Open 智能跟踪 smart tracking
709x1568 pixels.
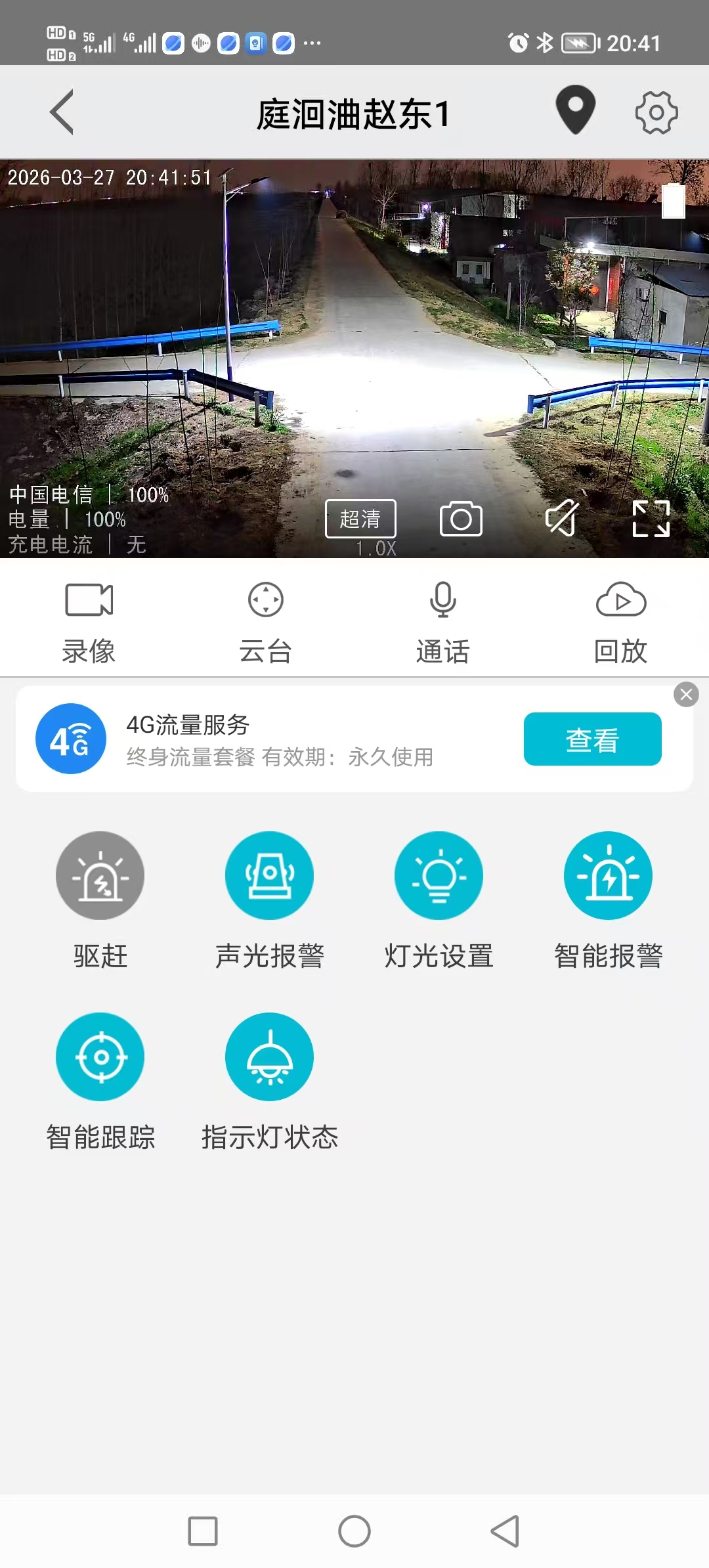(100, 1057)
